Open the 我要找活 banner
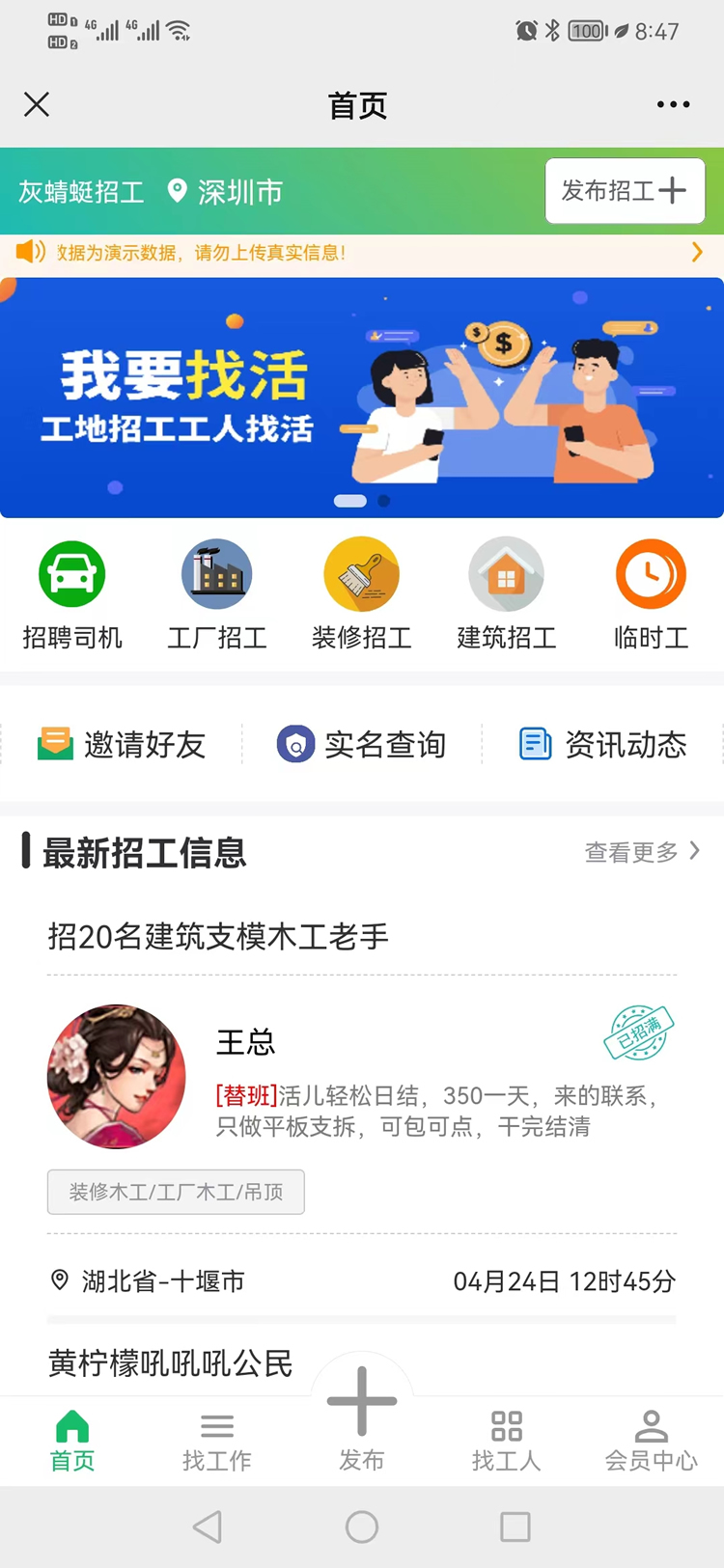The height and width of the screenshot is (1568, 724). coord(361,398)
